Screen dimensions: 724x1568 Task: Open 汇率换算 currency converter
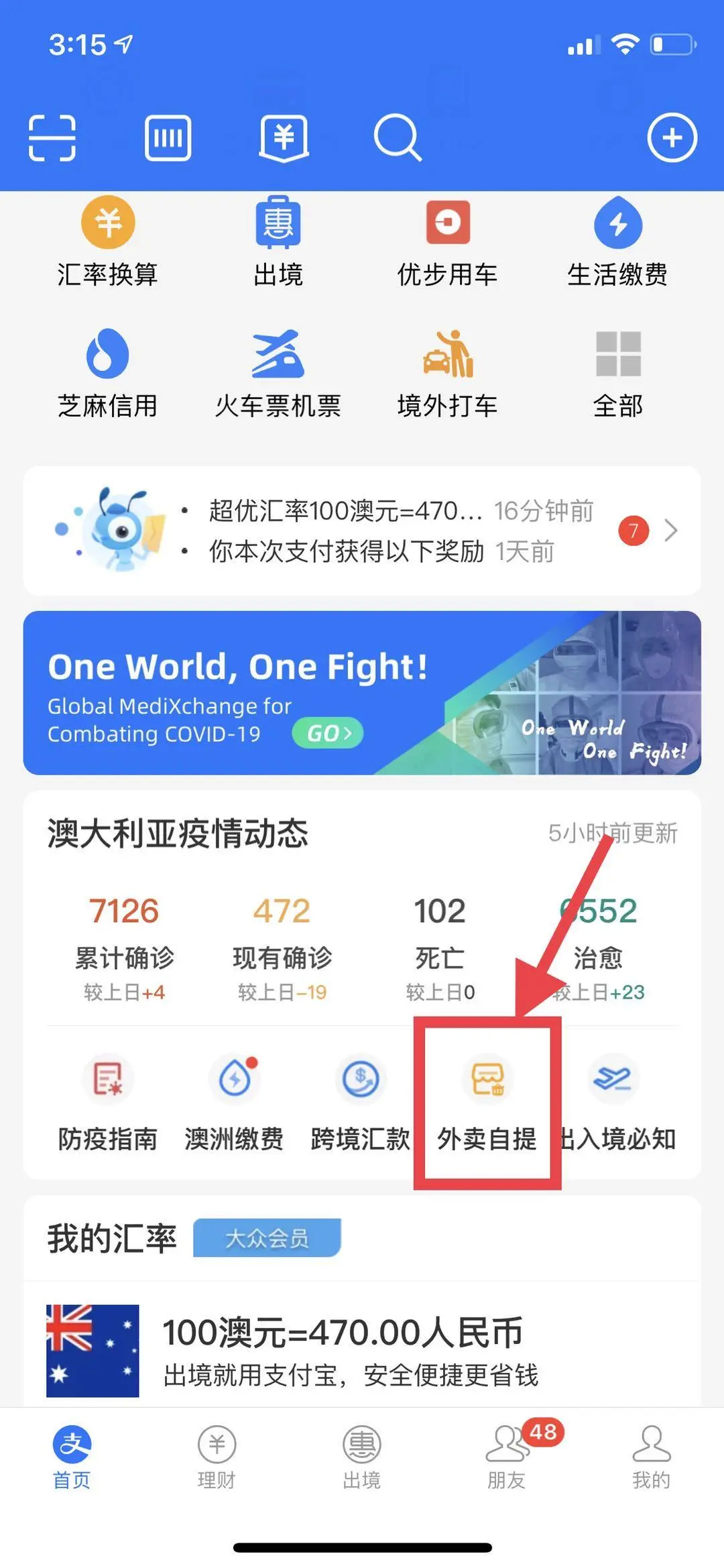click(x=108, y=243)
